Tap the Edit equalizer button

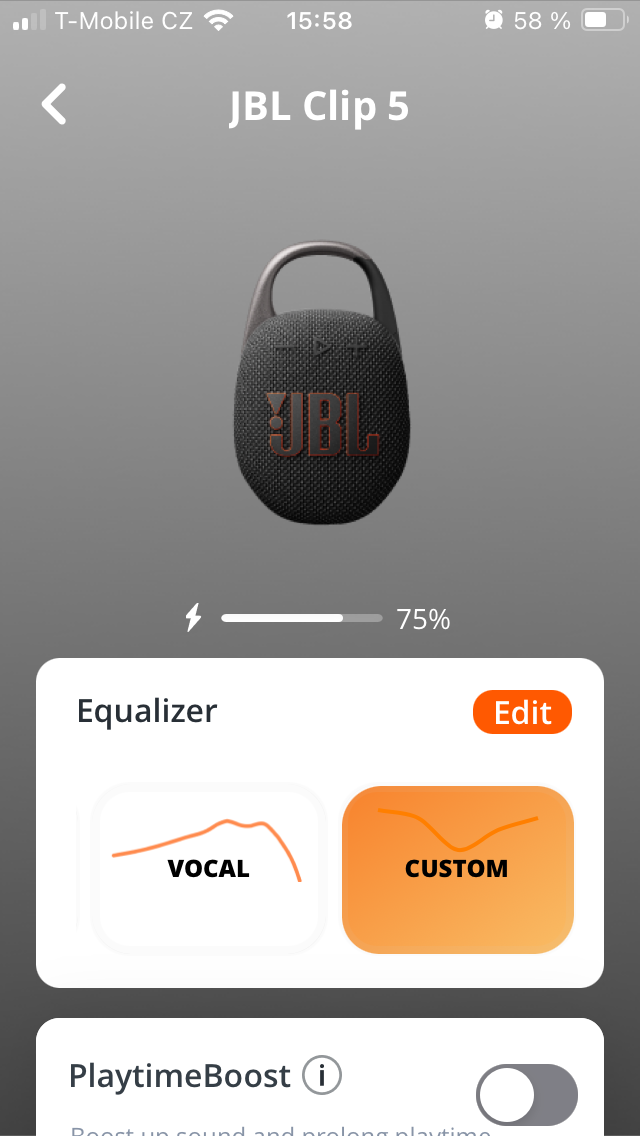522,712
